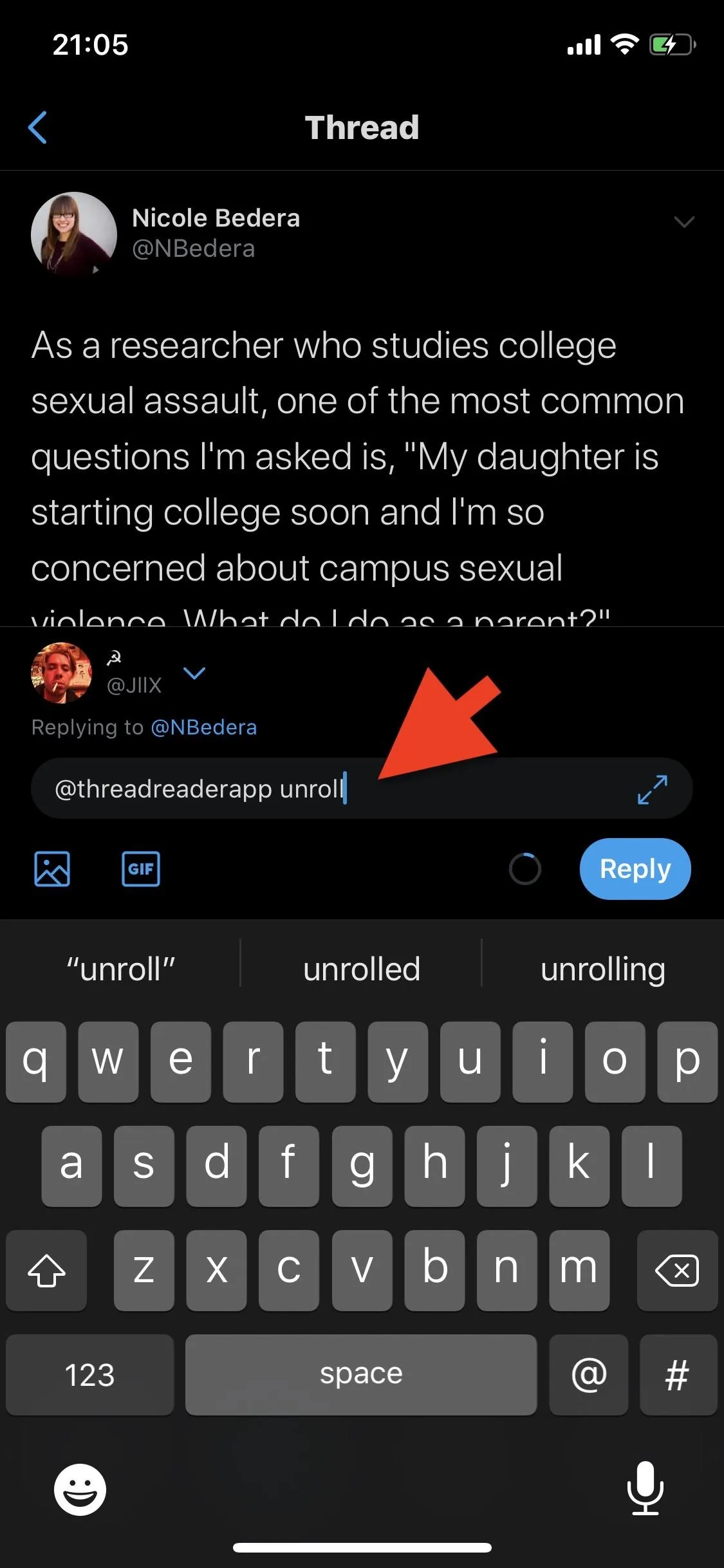Open the @NBedera replying-to link
The image size is (724, 1568).
tap(204, 727)
